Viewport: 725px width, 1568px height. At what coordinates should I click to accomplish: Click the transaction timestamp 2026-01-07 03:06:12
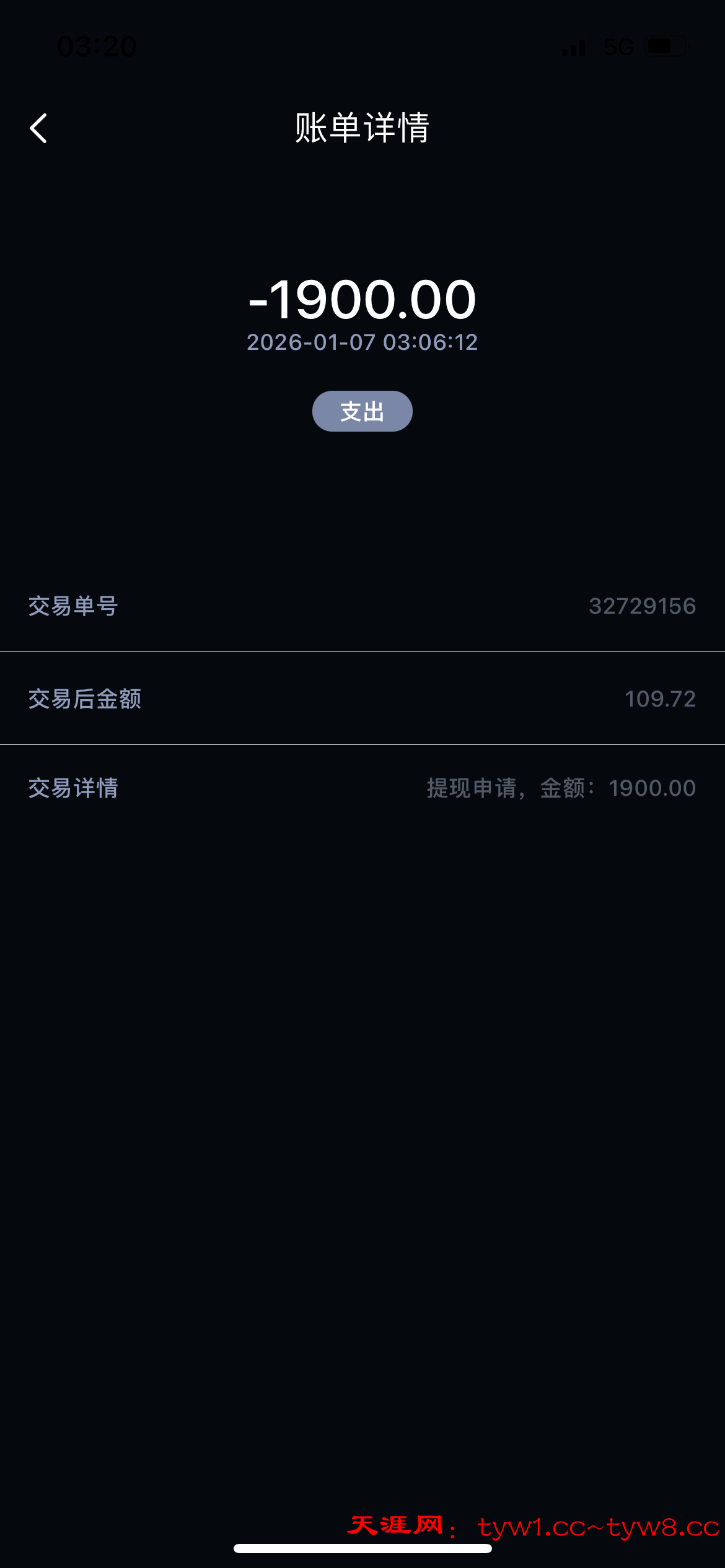(362, 343)
